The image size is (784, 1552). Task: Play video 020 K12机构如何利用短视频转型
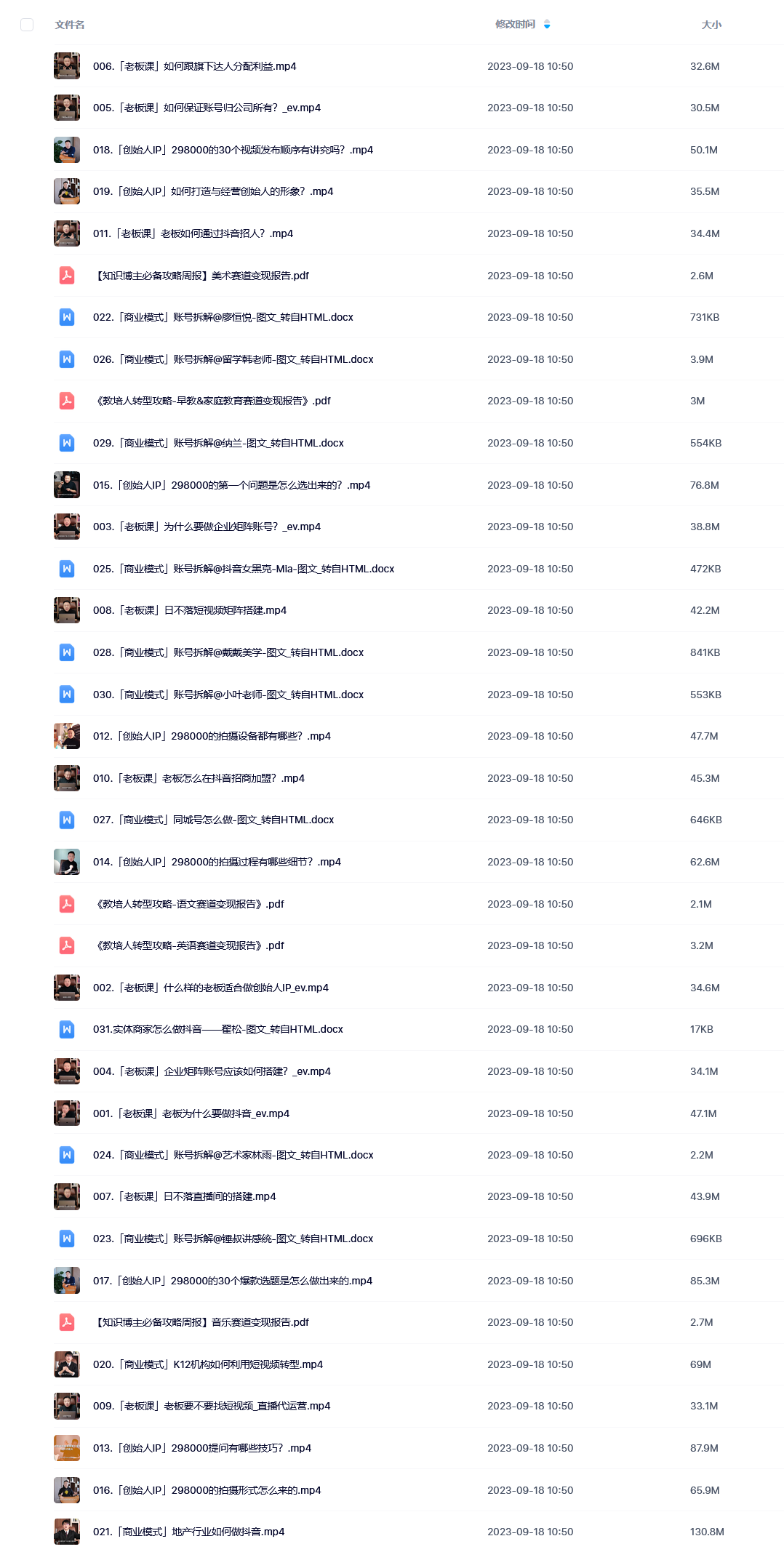tap(208, 1364)
